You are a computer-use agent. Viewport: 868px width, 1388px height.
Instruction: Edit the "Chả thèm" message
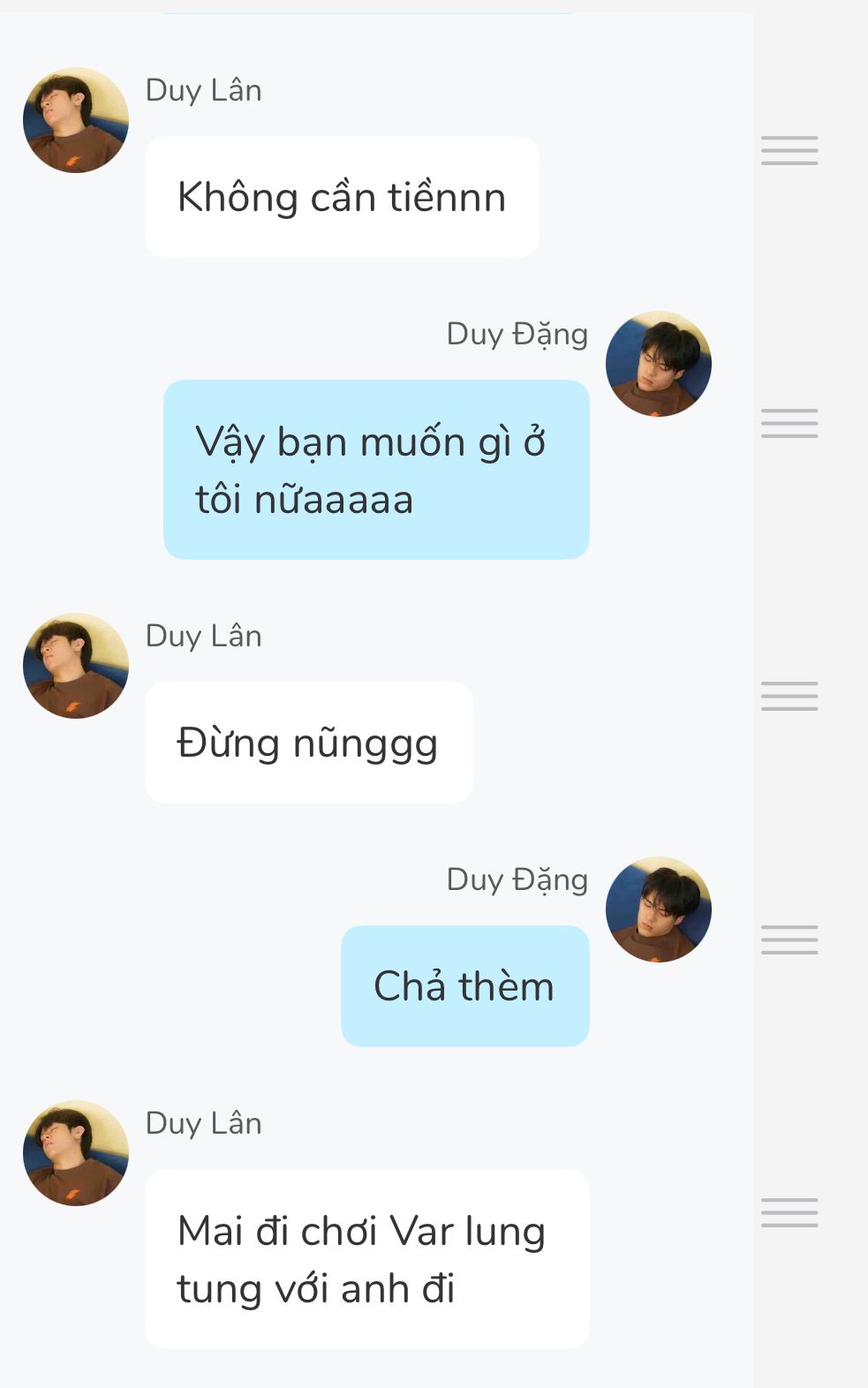[x=464, y=986]
